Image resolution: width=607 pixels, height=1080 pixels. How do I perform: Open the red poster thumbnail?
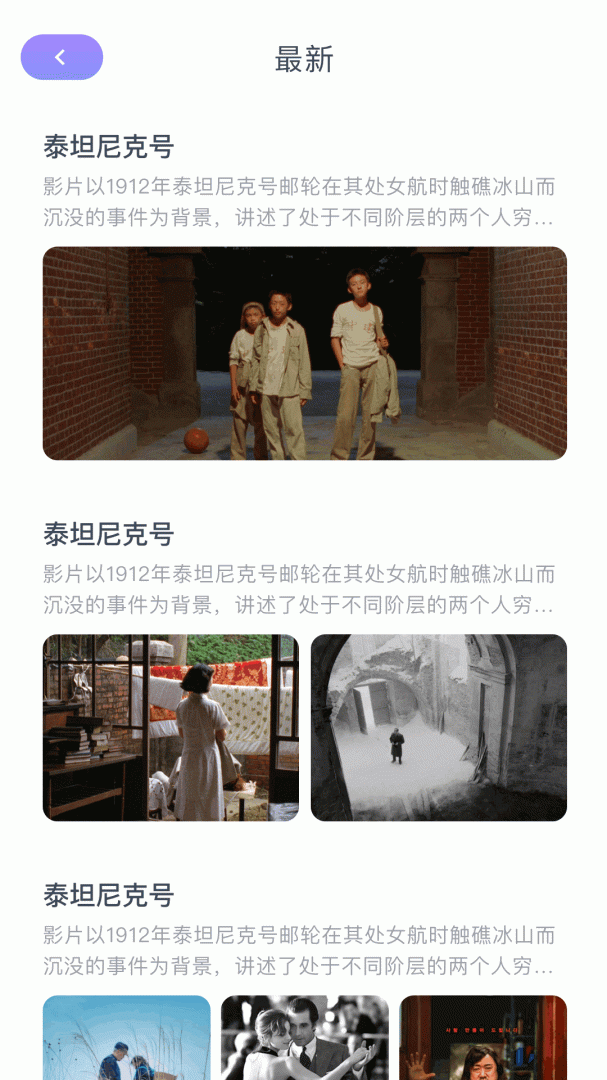[x=482, y=1037]
